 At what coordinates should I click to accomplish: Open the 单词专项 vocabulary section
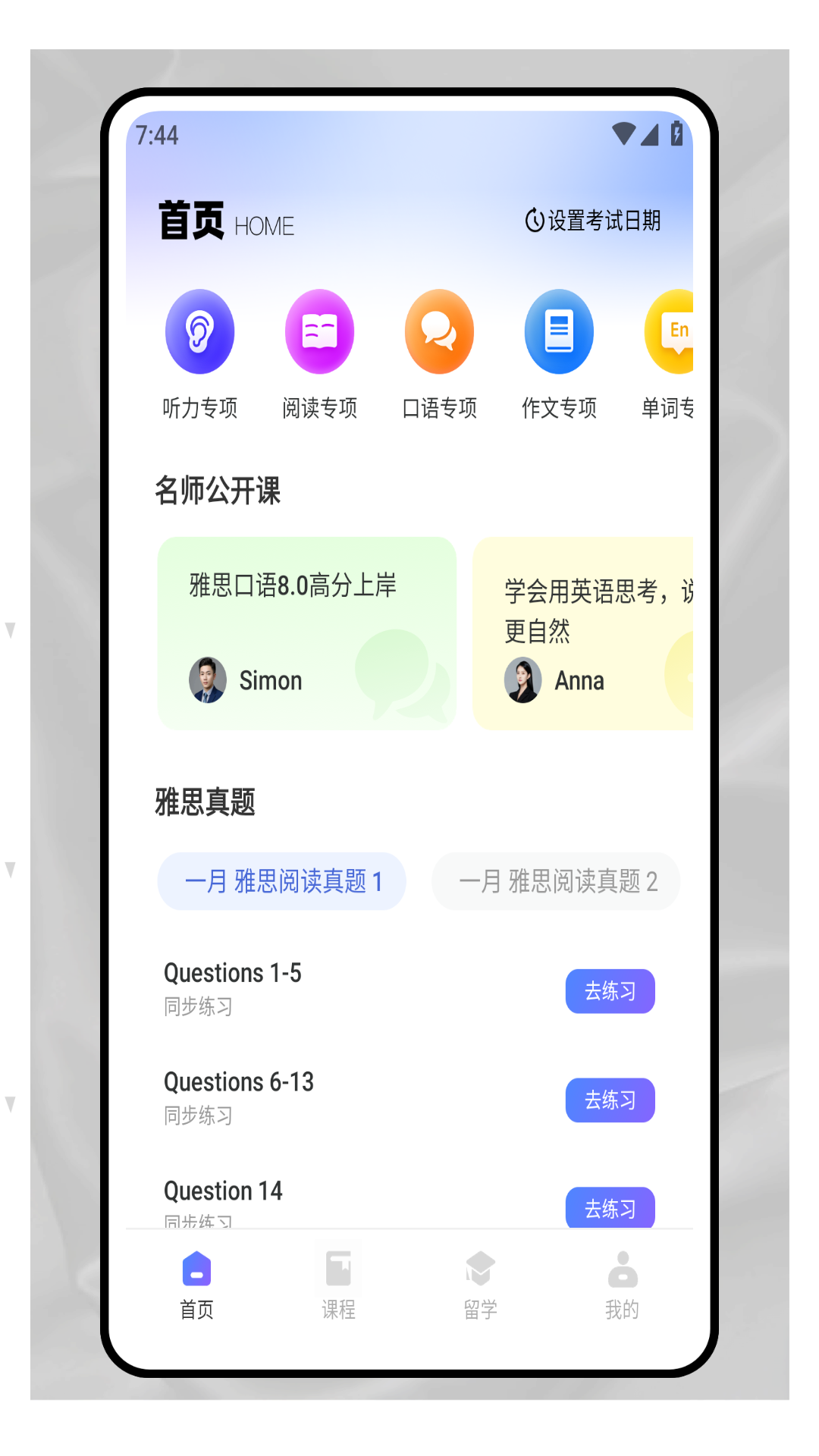[x=667, y=355]
